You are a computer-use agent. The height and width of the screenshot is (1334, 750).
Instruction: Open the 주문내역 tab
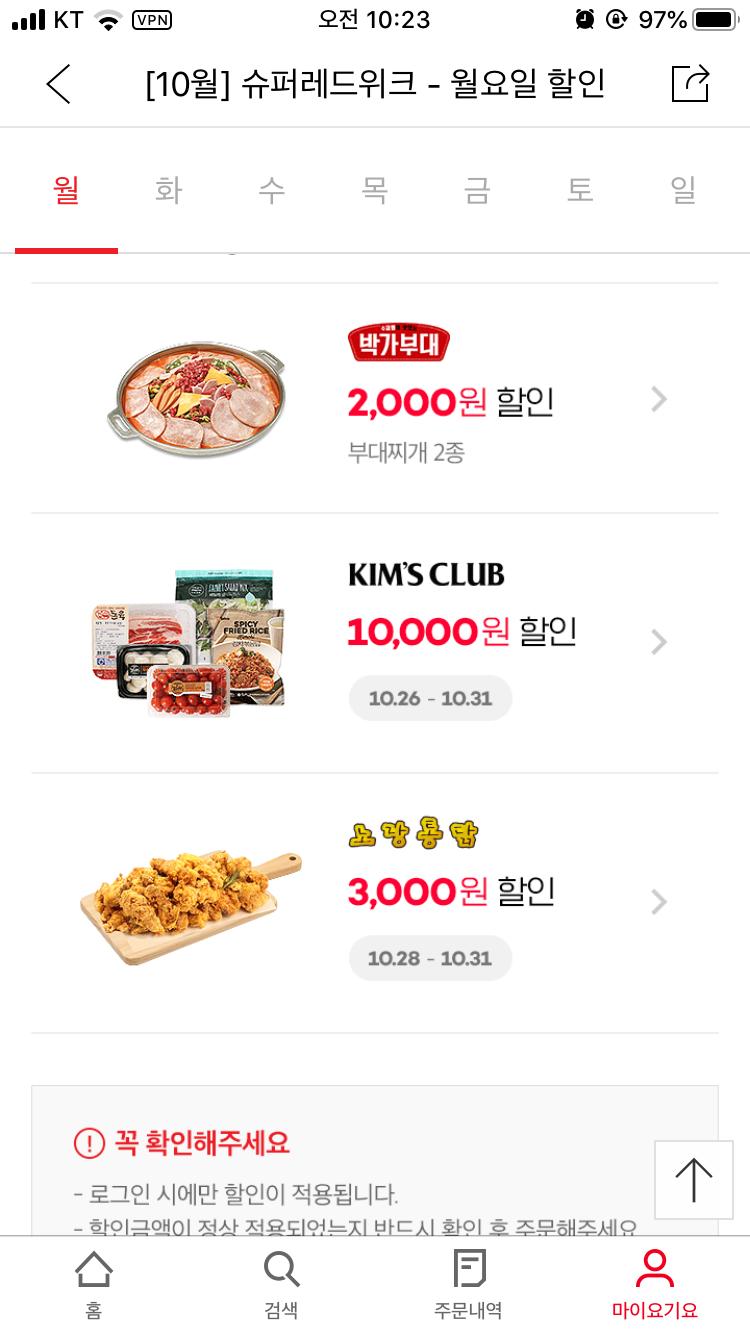(x=468, y=1285)
